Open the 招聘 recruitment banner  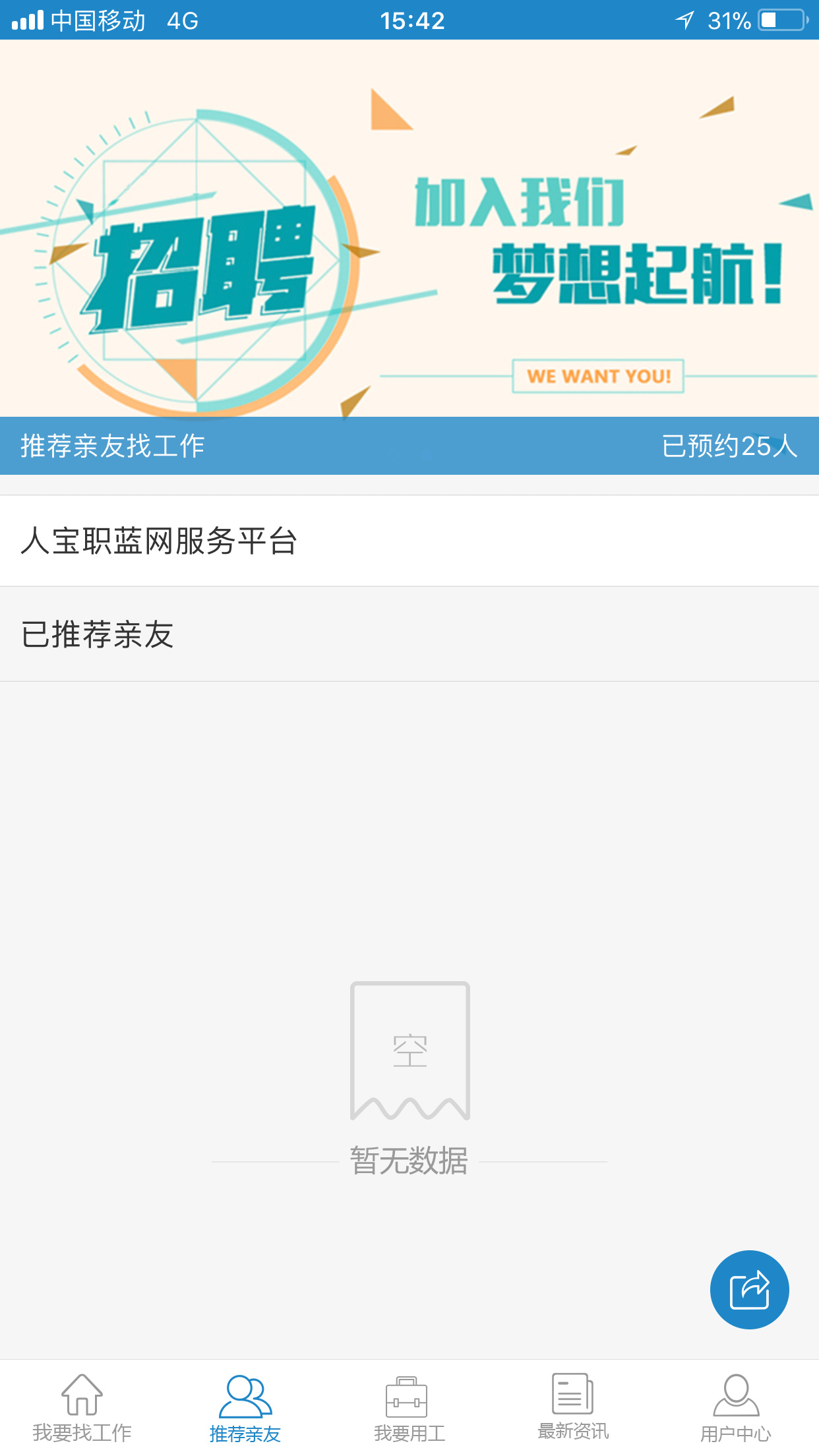click(409, 228)
